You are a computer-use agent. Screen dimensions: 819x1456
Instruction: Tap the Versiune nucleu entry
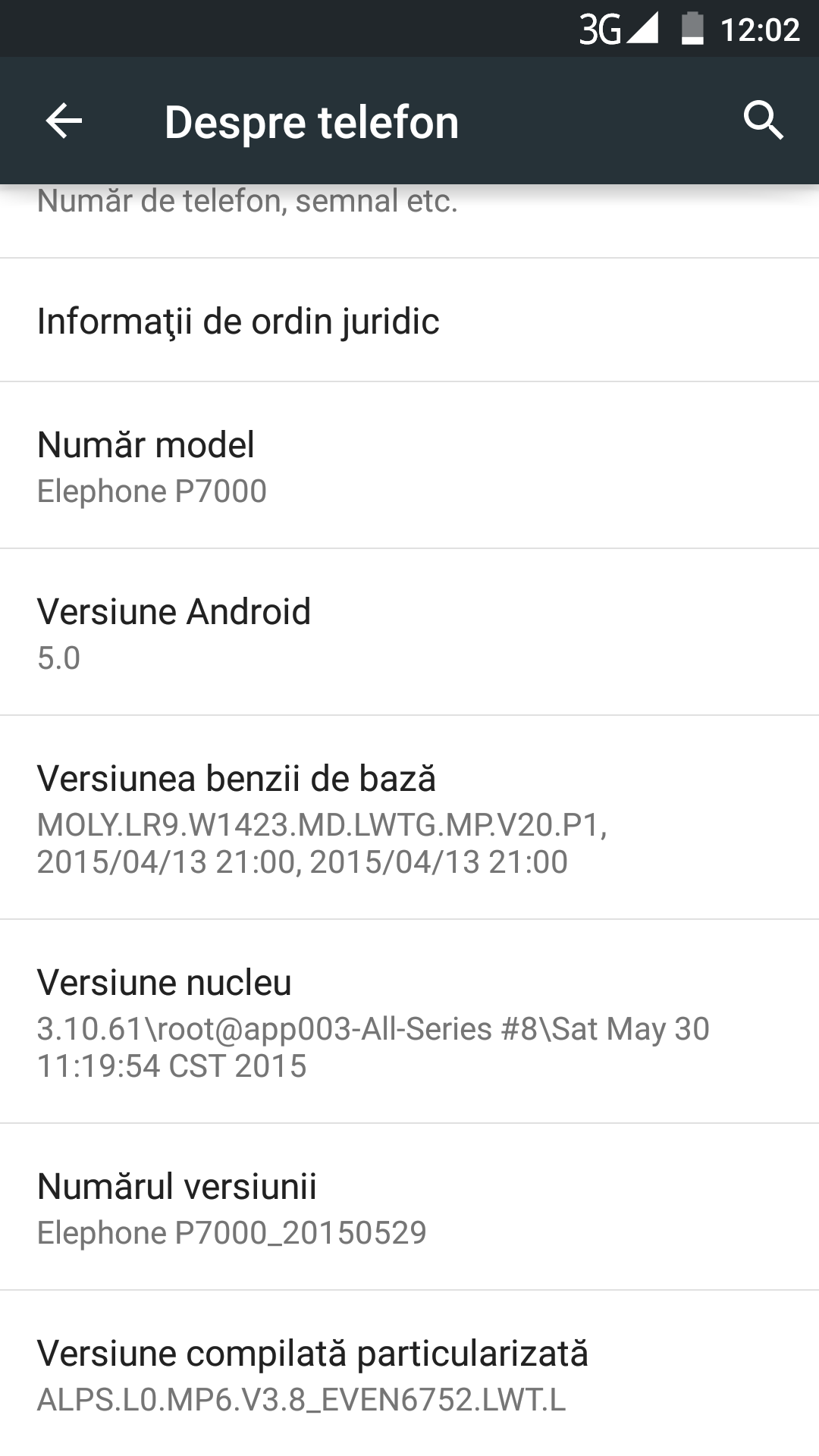[x=409, y=1021]
